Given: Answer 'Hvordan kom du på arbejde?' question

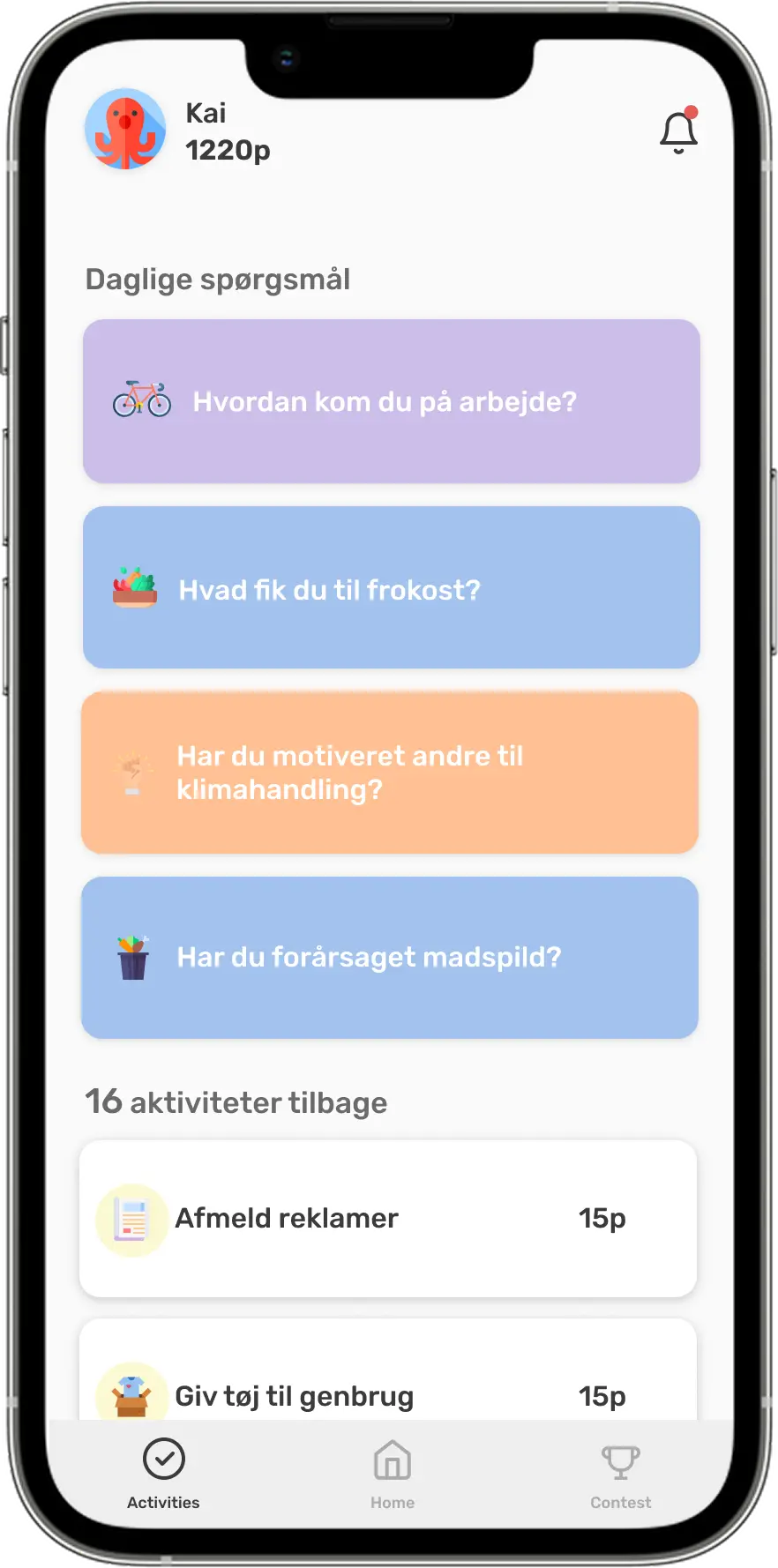Looking at the screenshot, I should 391,401.
